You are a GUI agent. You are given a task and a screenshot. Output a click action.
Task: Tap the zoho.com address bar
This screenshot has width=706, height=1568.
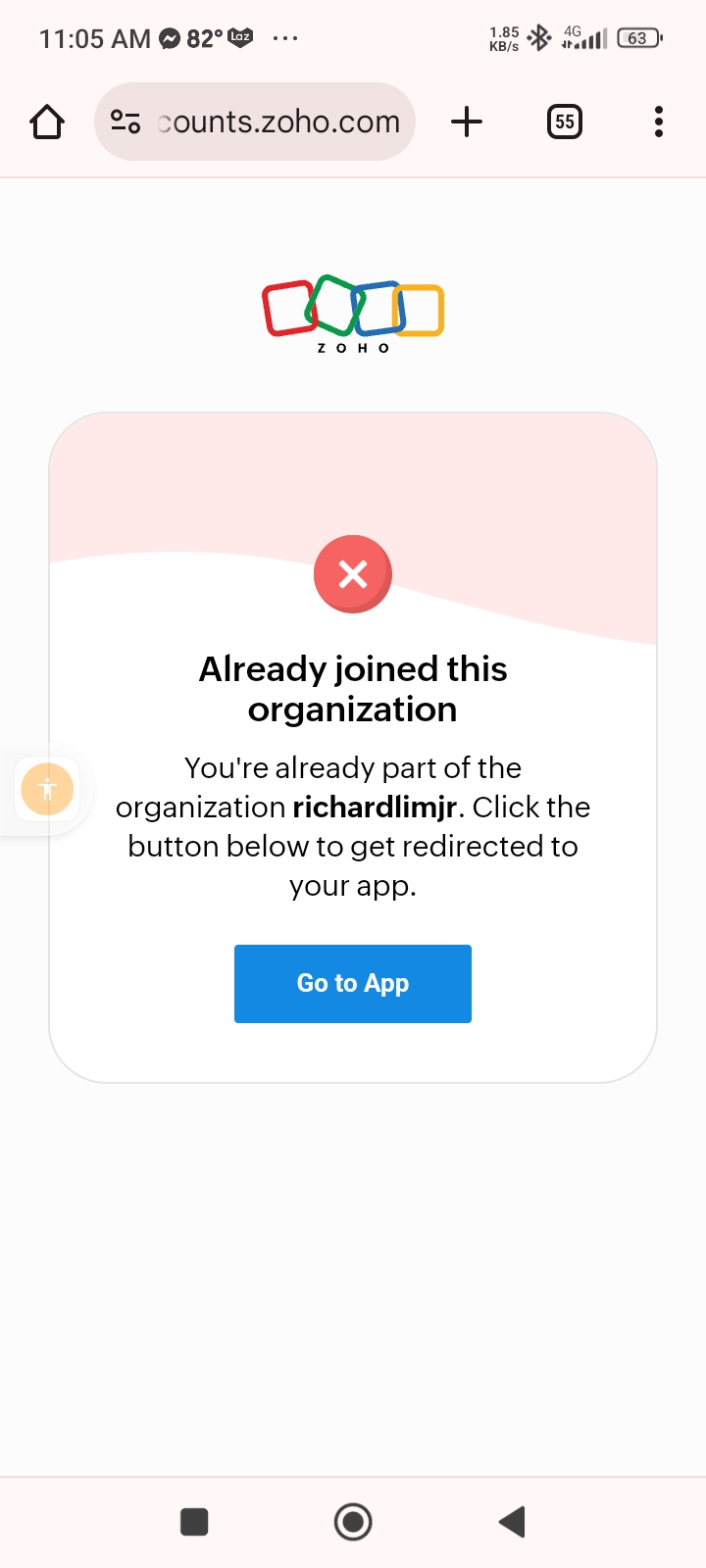click(x=279, y=122)
